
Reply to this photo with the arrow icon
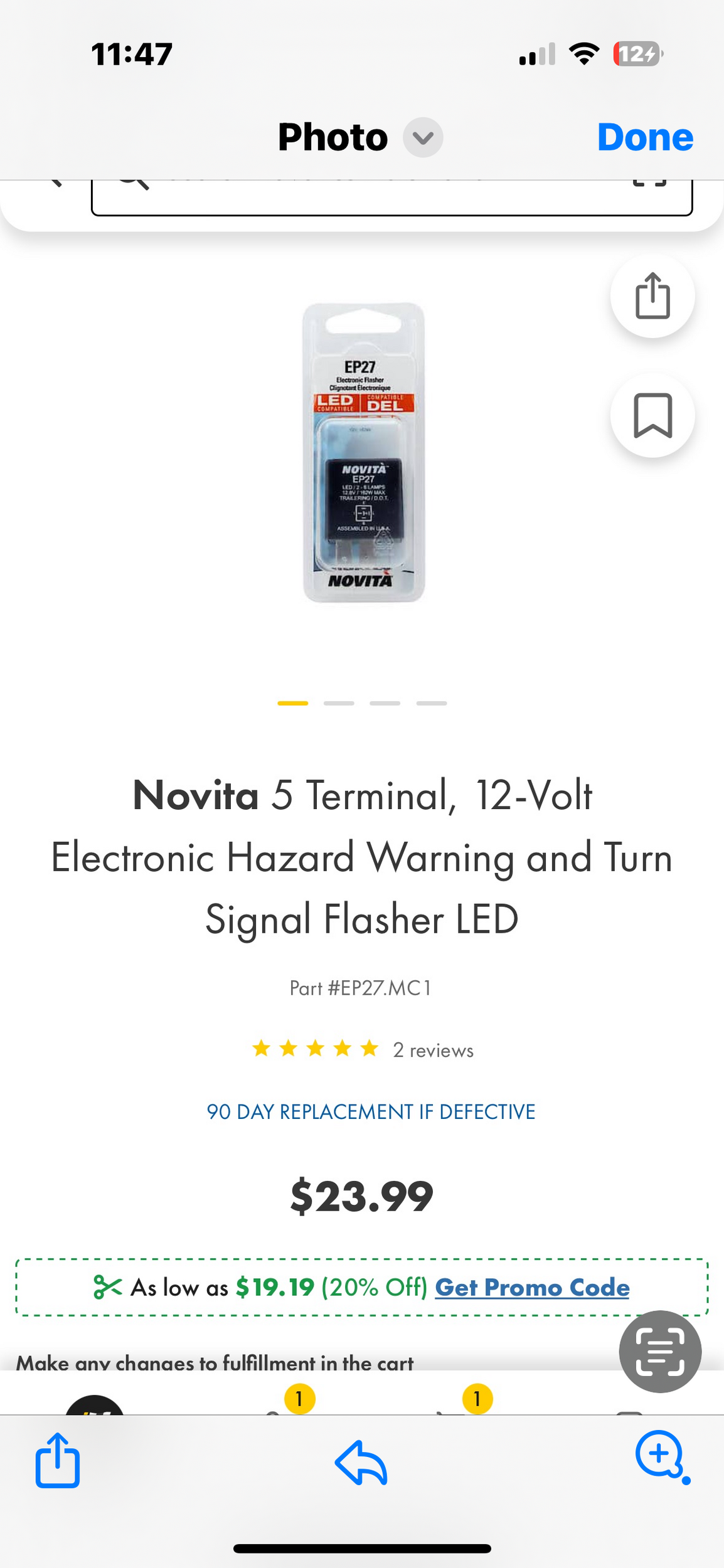click(x=361, y=1463)
